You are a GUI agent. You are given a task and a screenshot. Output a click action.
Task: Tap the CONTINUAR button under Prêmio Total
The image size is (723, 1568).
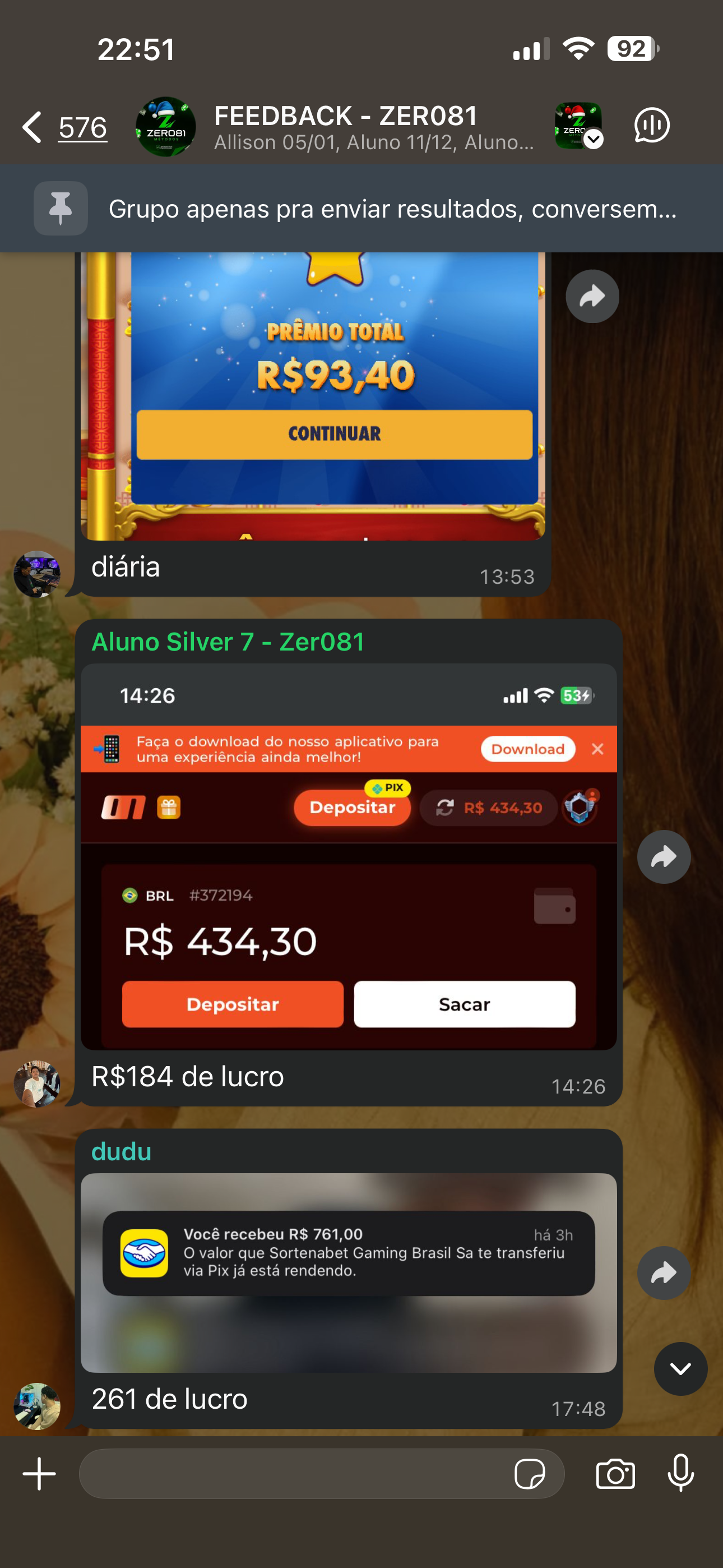tap(333, 434)
